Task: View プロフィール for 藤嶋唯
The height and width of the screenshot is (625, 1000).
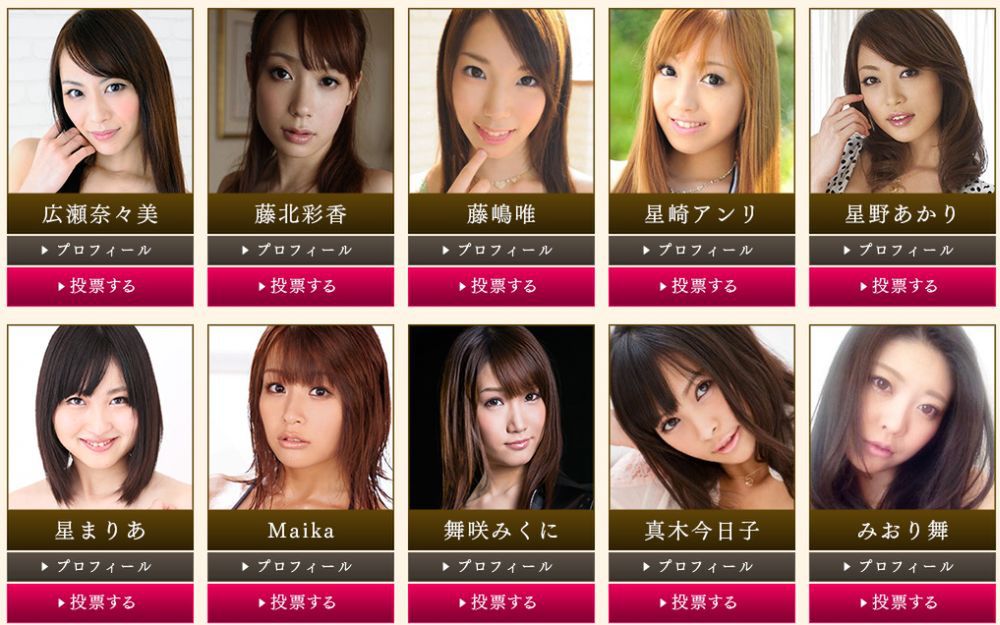Action: (x=501, y=250)
